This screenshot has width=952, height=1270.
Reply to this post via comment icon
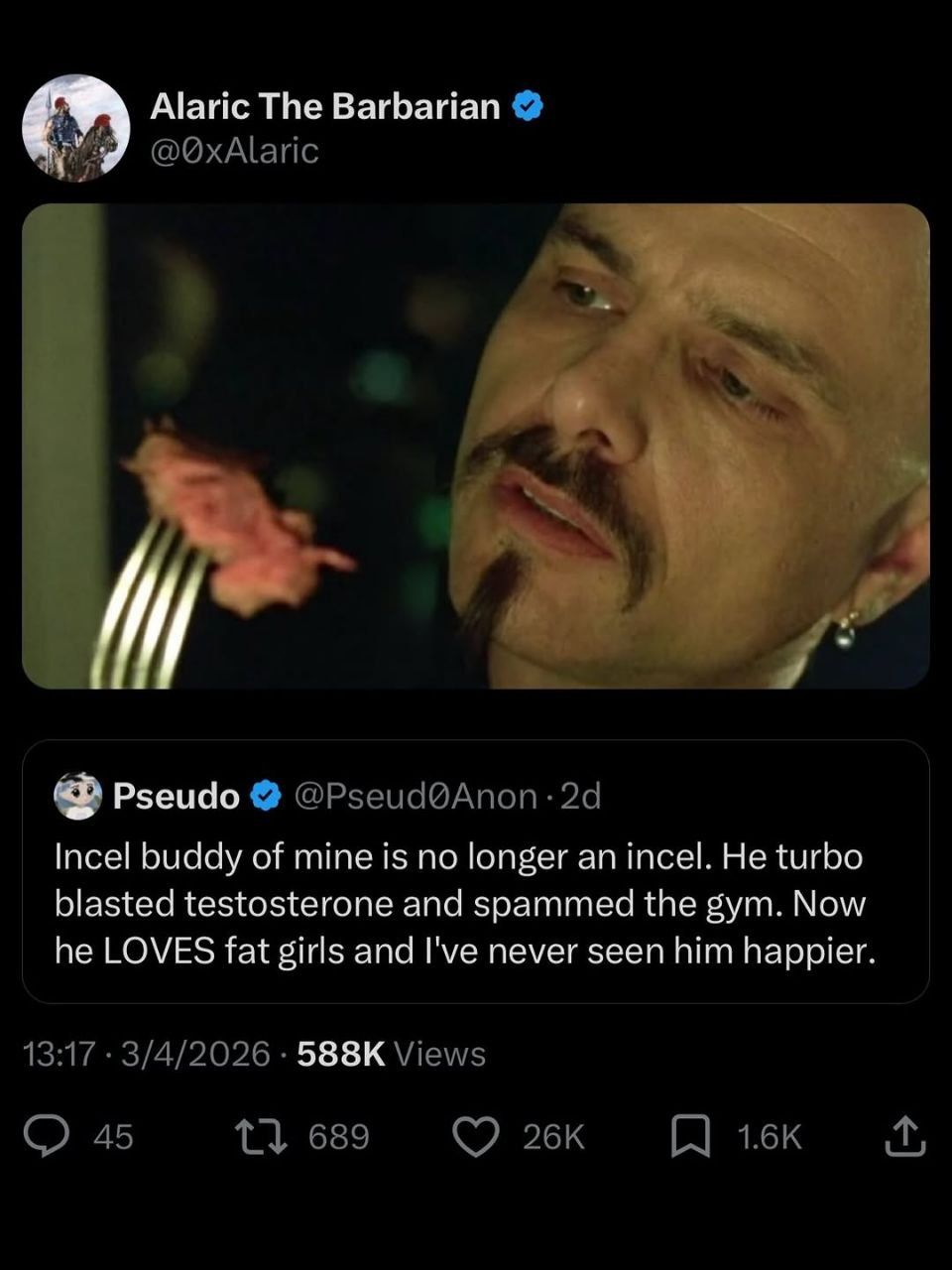pyautogui.click(x=47, y=1136)
